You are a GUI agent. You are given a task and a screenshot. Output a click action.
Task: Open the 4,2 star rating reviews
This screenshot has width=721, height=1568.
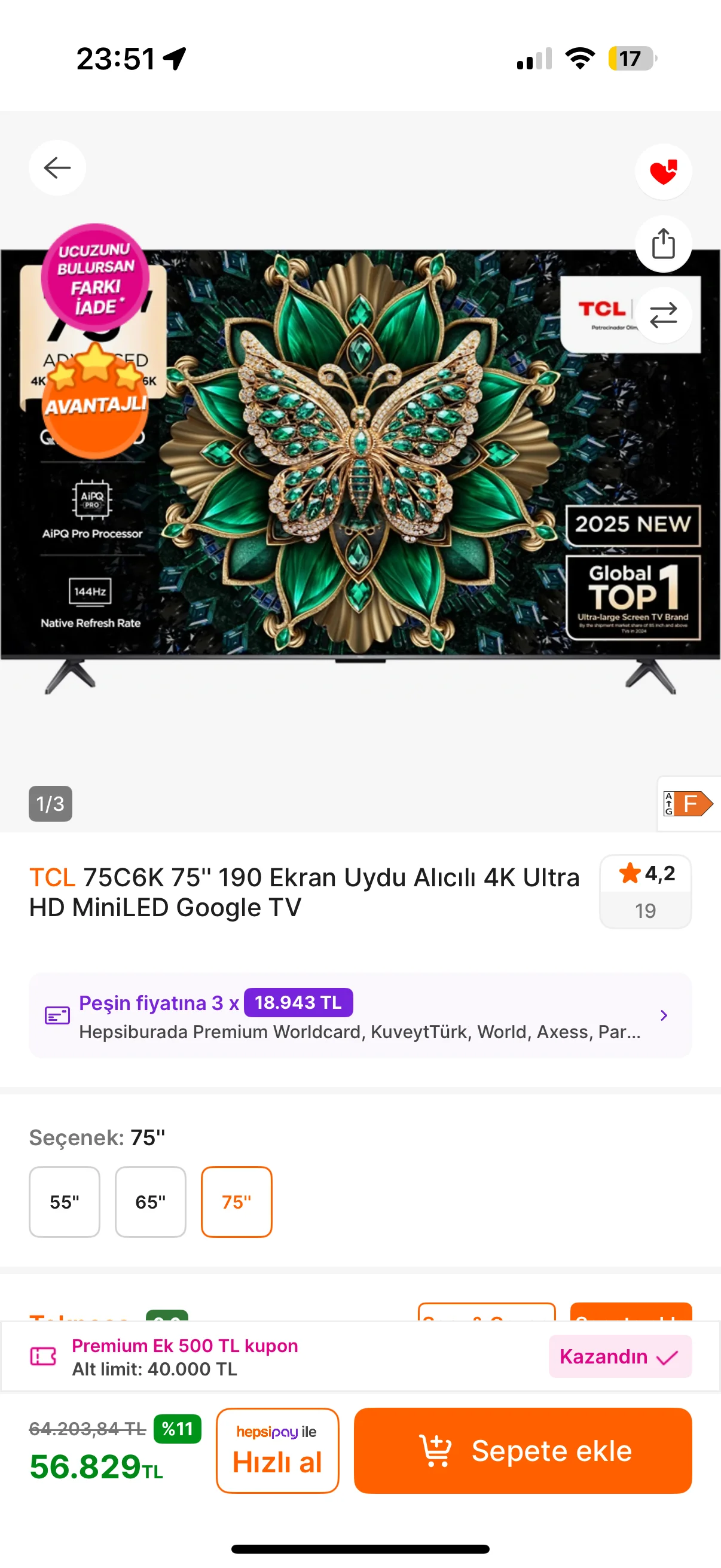click(645, 891)
